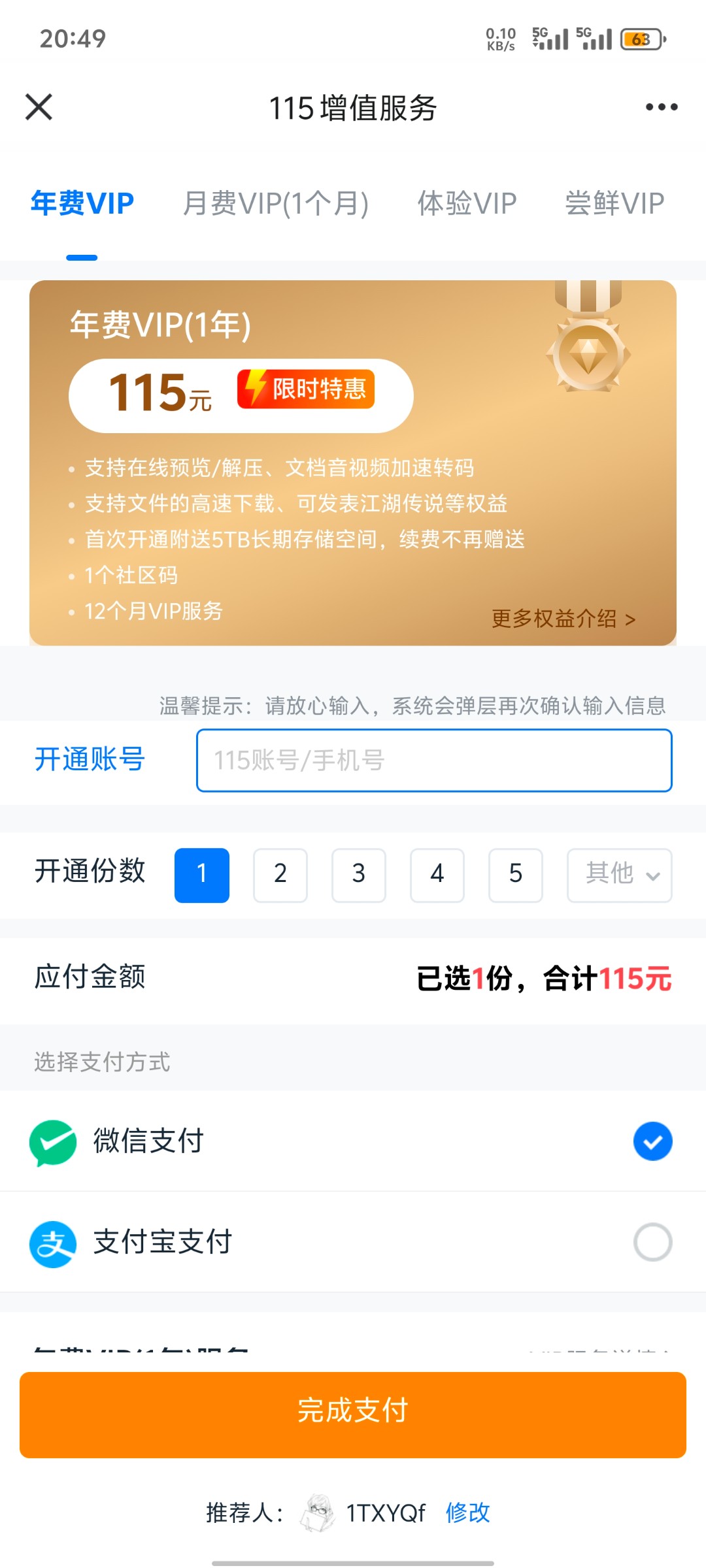Switch to the 体验VIP tab
The image size is (706, 1568).
pyautogui.click(x=467, y=203)
